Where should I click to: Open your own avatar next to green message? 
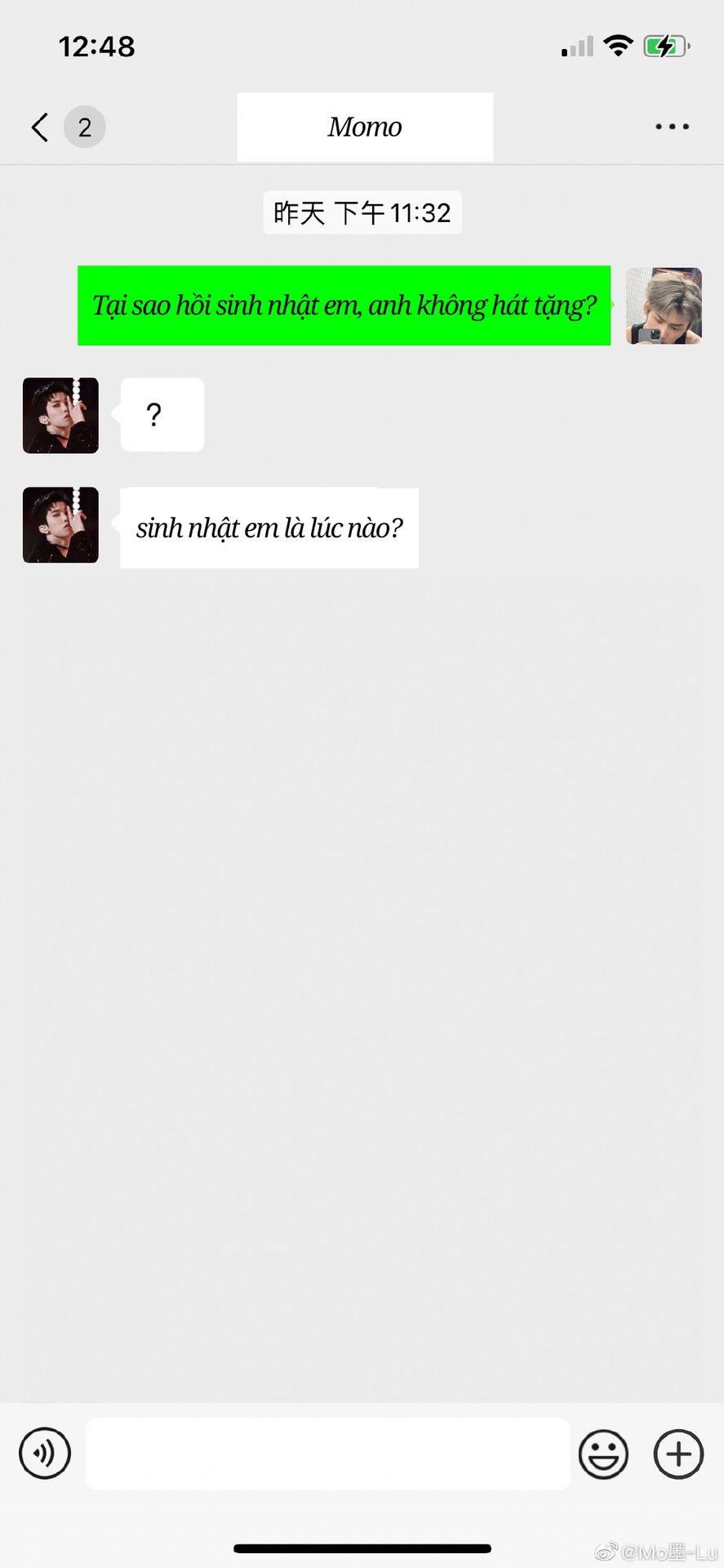point(664,305)
